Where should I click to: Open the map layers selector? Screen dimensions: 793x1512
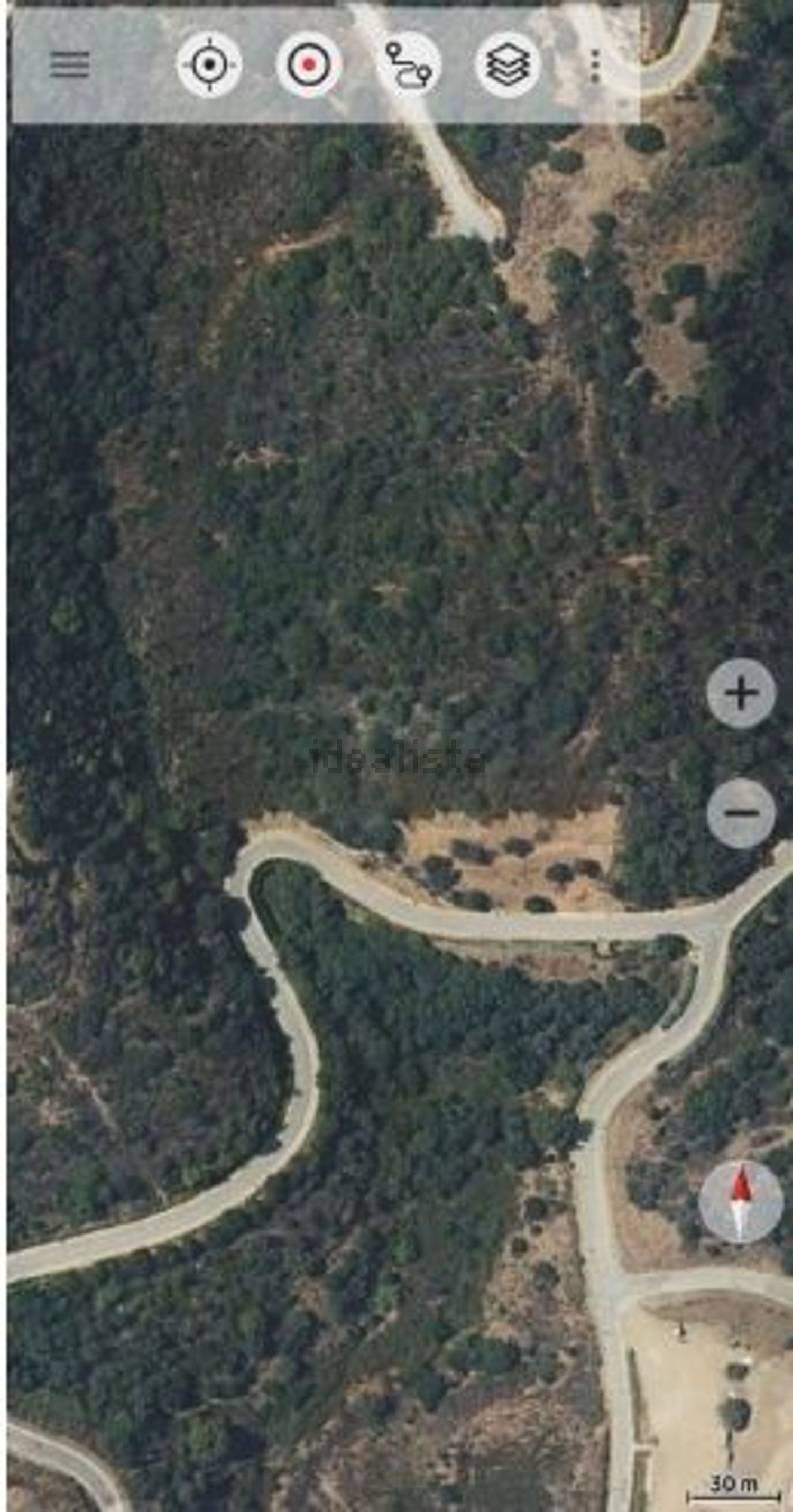pos(507,64)
